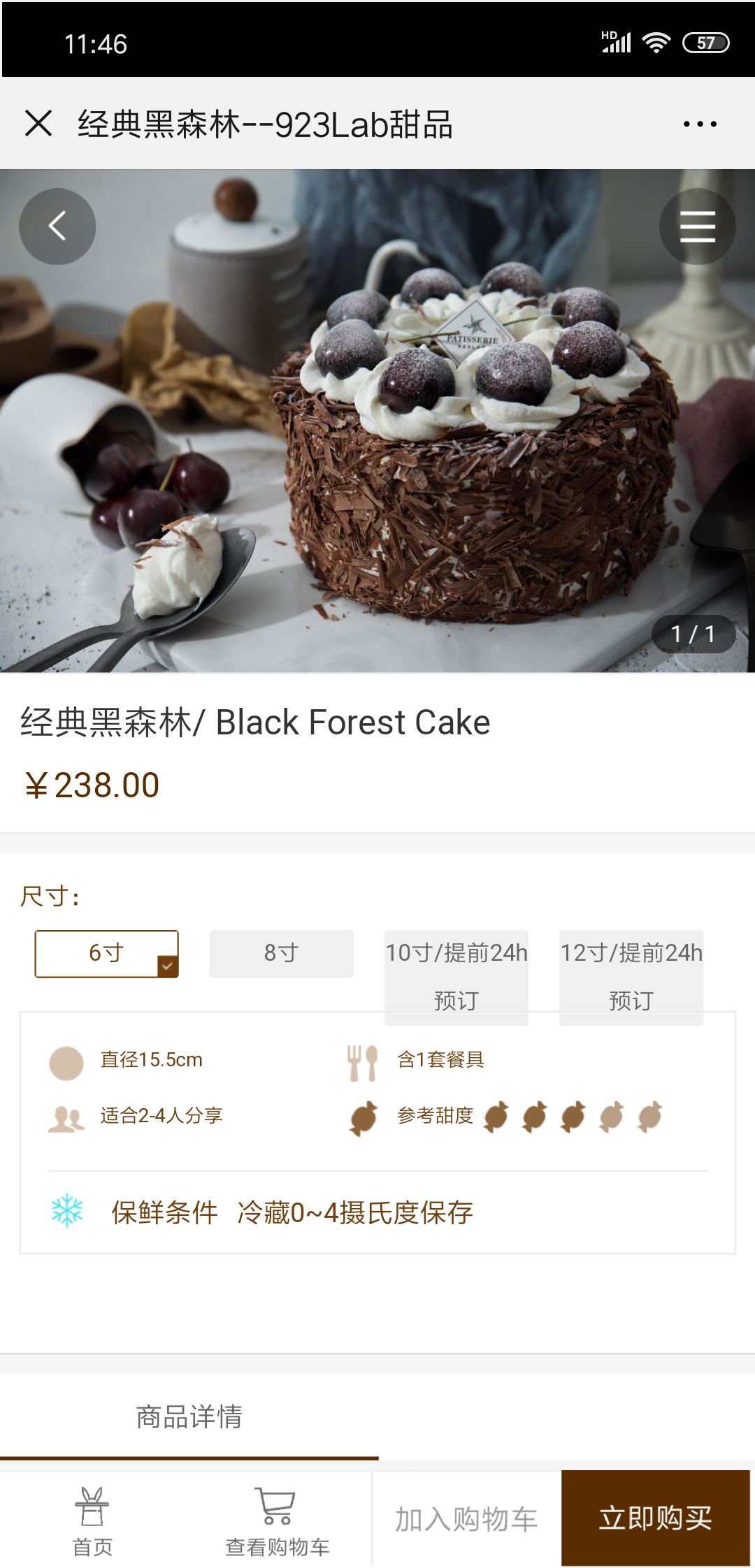
Task: Close the 923Lab dessert page
Action: pyautogui.click(x=38, y=124)
